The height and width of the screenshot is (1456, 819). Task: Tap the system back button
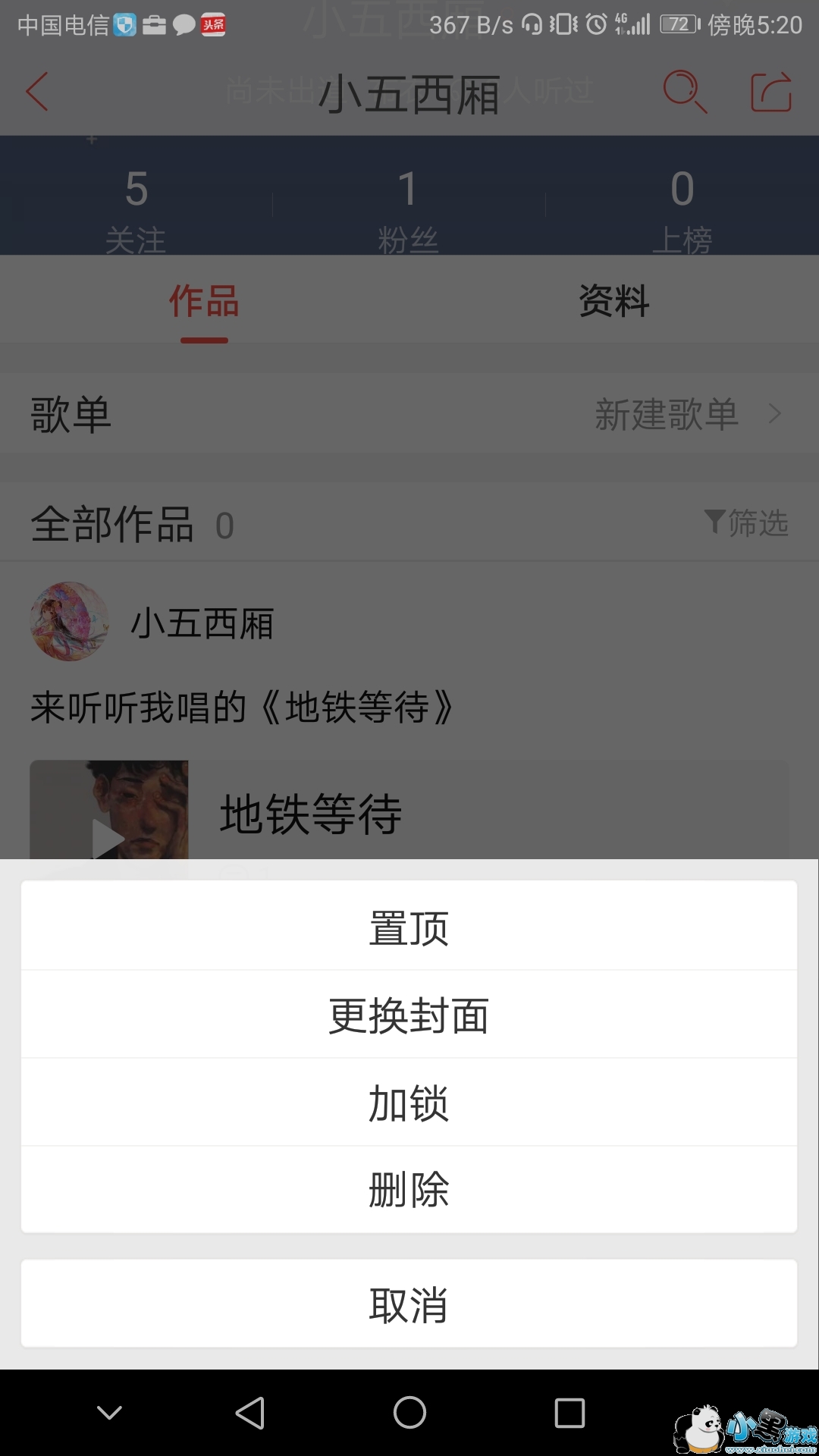tap(250, 1413)
